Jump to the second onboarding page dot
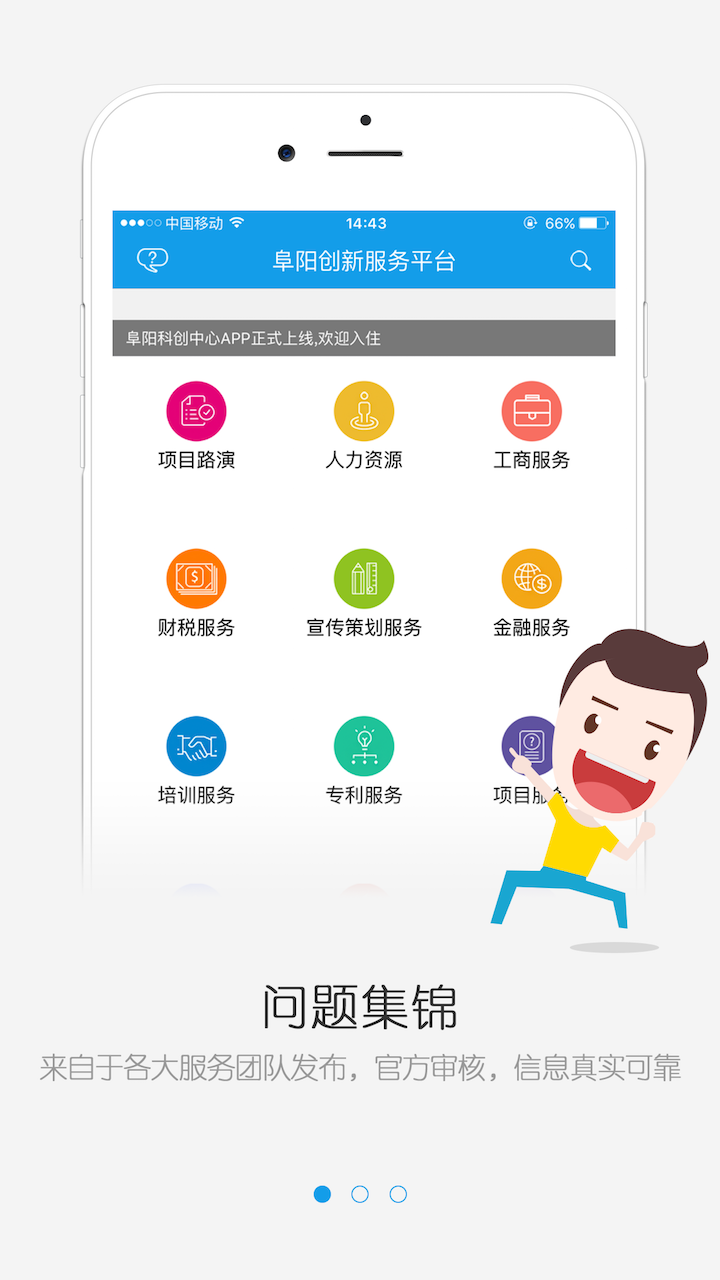The height and width of the screenshot is (1280, 720). (x=360, y=1194)
